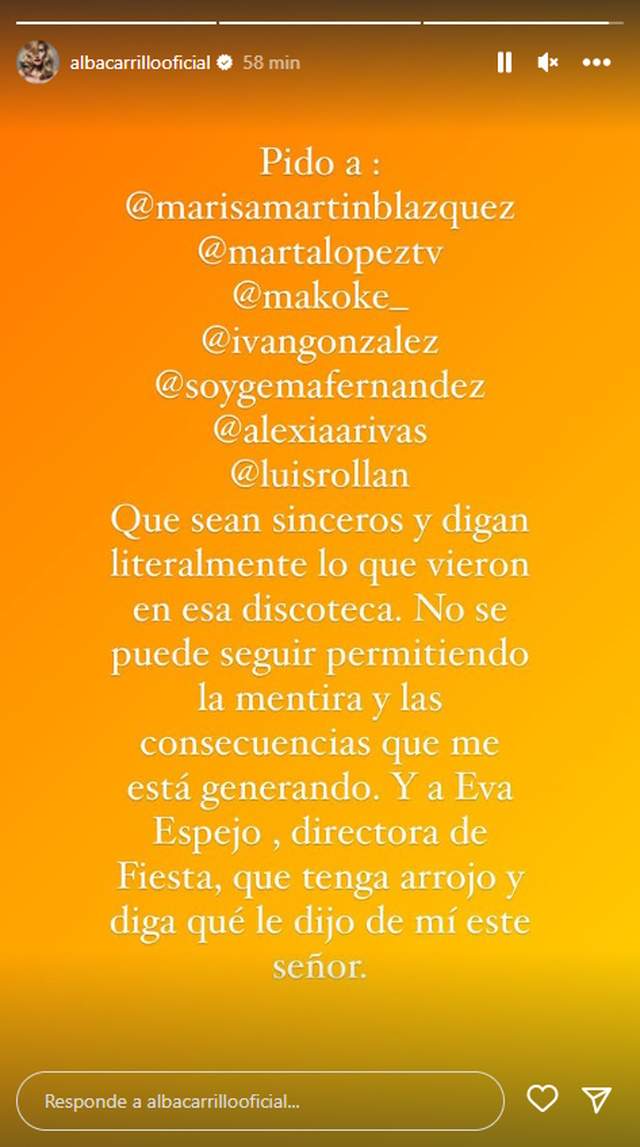Image resolution: width=640 pixels, height=1147 pixels.
Task: Open the @ivangonzalez mention
Action: coord(320,343)
